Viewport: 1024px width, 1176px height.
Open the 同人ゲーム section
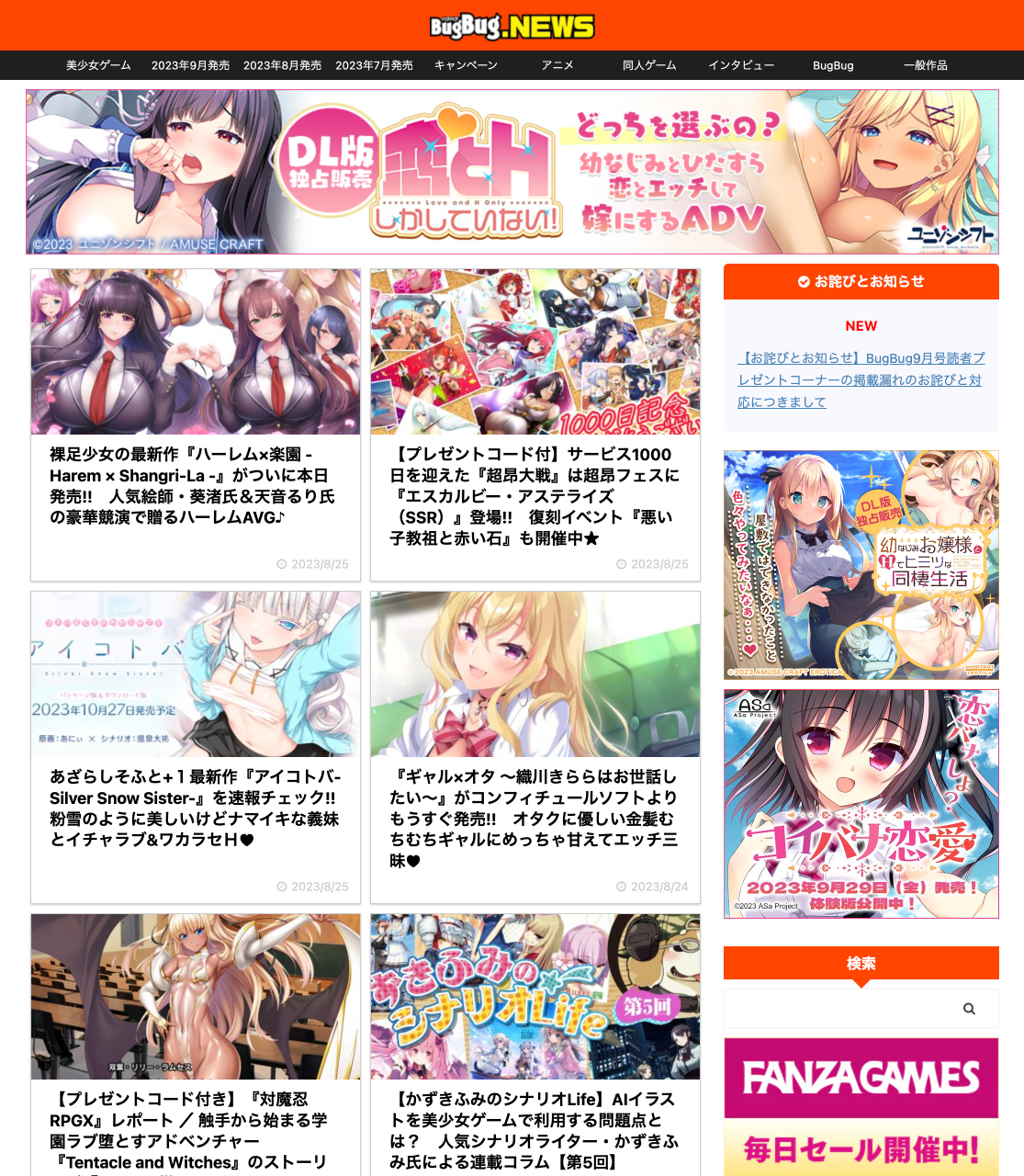click(649, 65)
